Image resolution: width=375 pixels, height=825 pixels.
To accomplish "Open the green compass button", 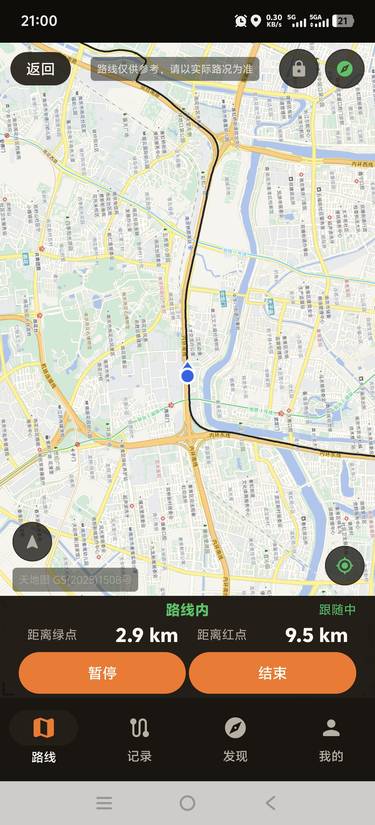I will tap(345, 69).
